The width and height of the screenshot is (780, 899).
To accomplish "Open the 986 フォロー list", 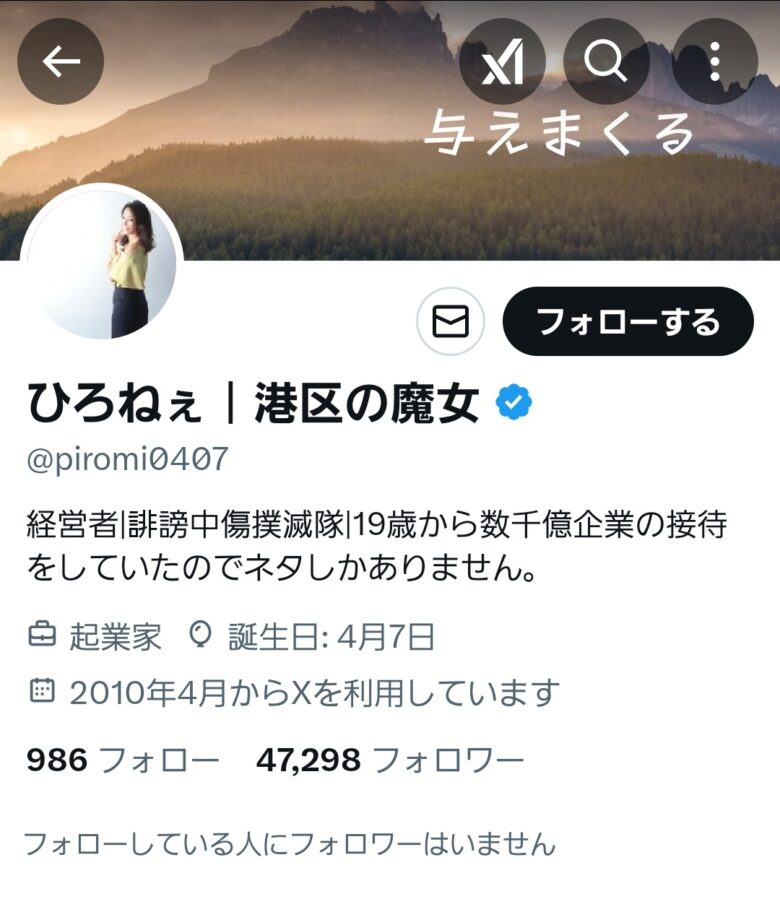I will 122,761.
